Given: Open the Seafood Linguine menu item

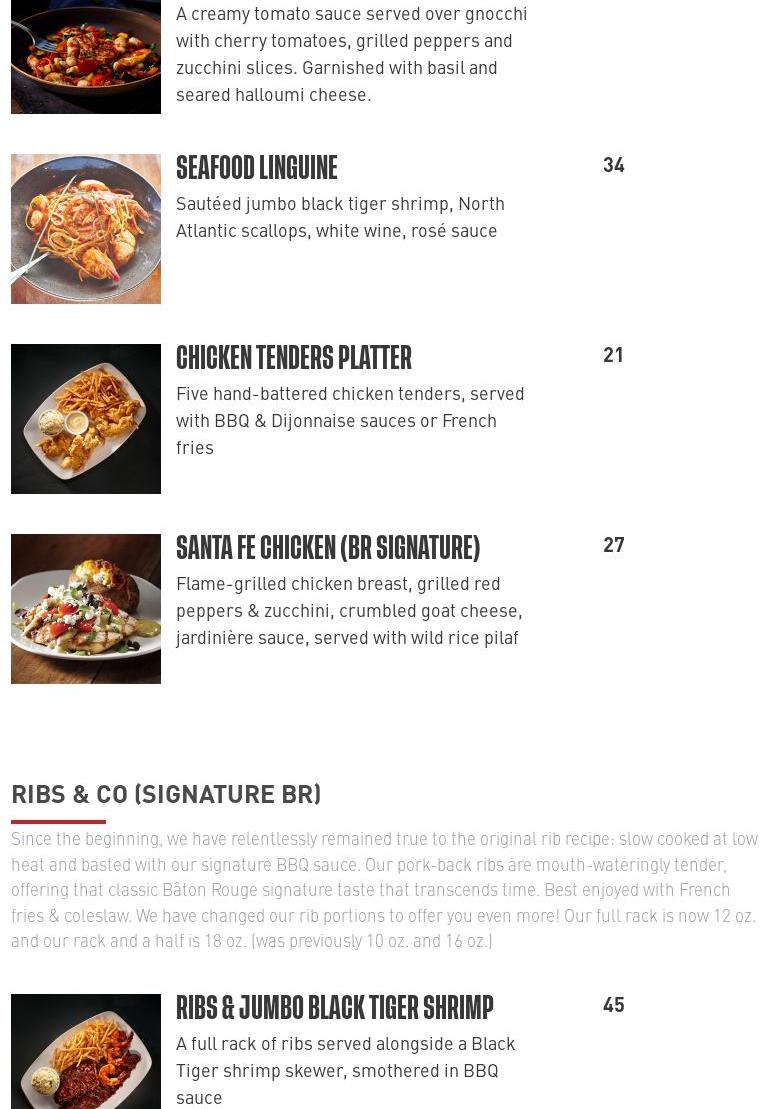Looking at the screenshot, I should click(x=257, y=167).
